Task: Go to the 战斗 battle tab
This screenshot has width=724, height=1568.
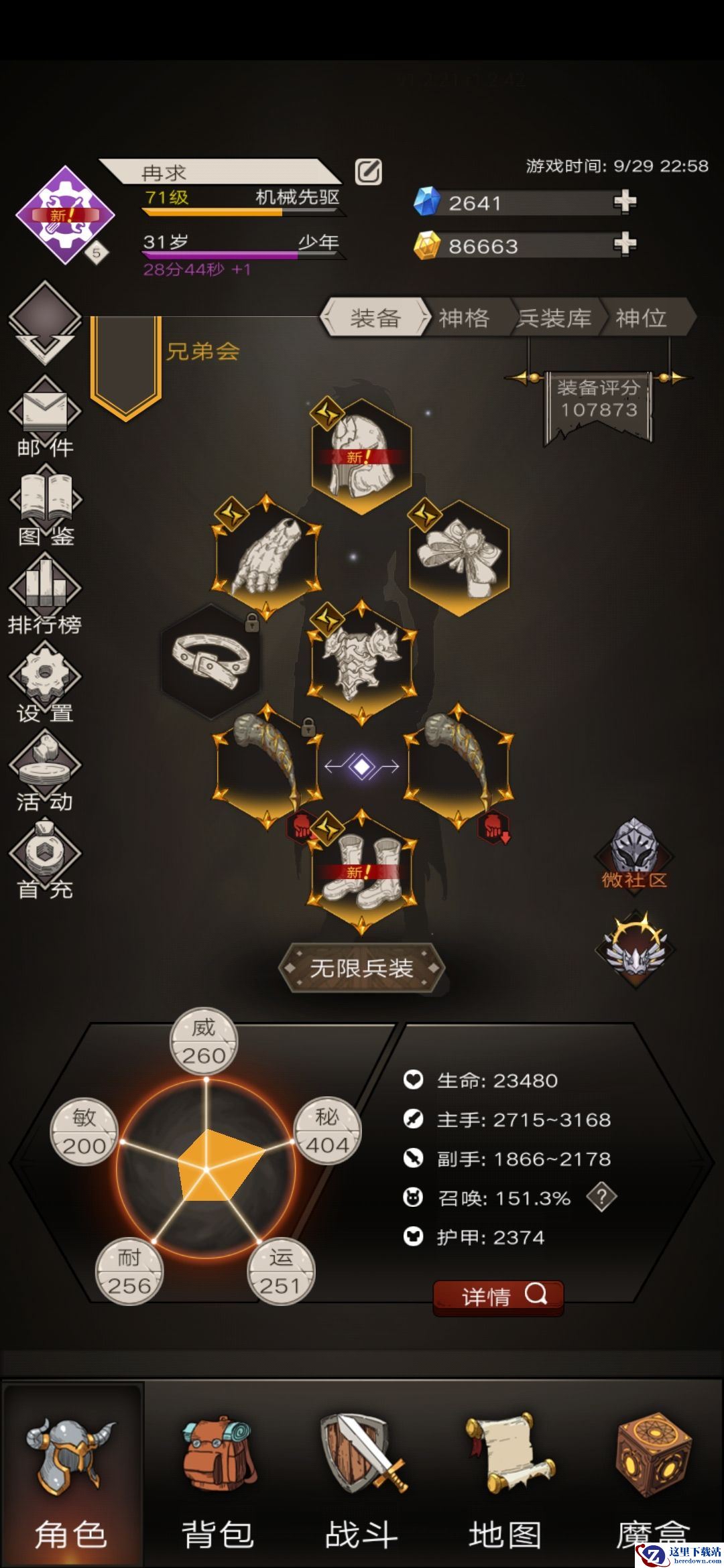Action: click(361, 1474)
